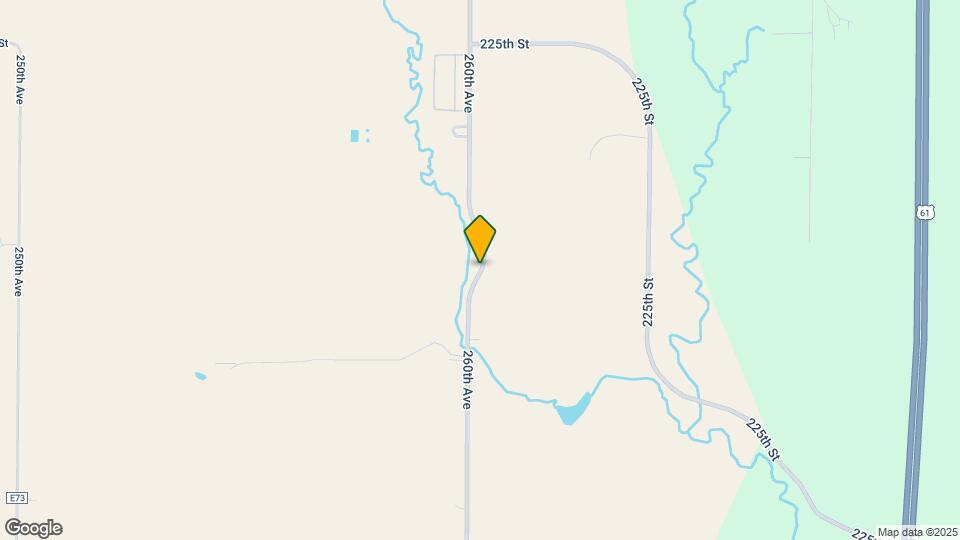Tap the orange location marker on 260th Ave

[x=480, y=238]
